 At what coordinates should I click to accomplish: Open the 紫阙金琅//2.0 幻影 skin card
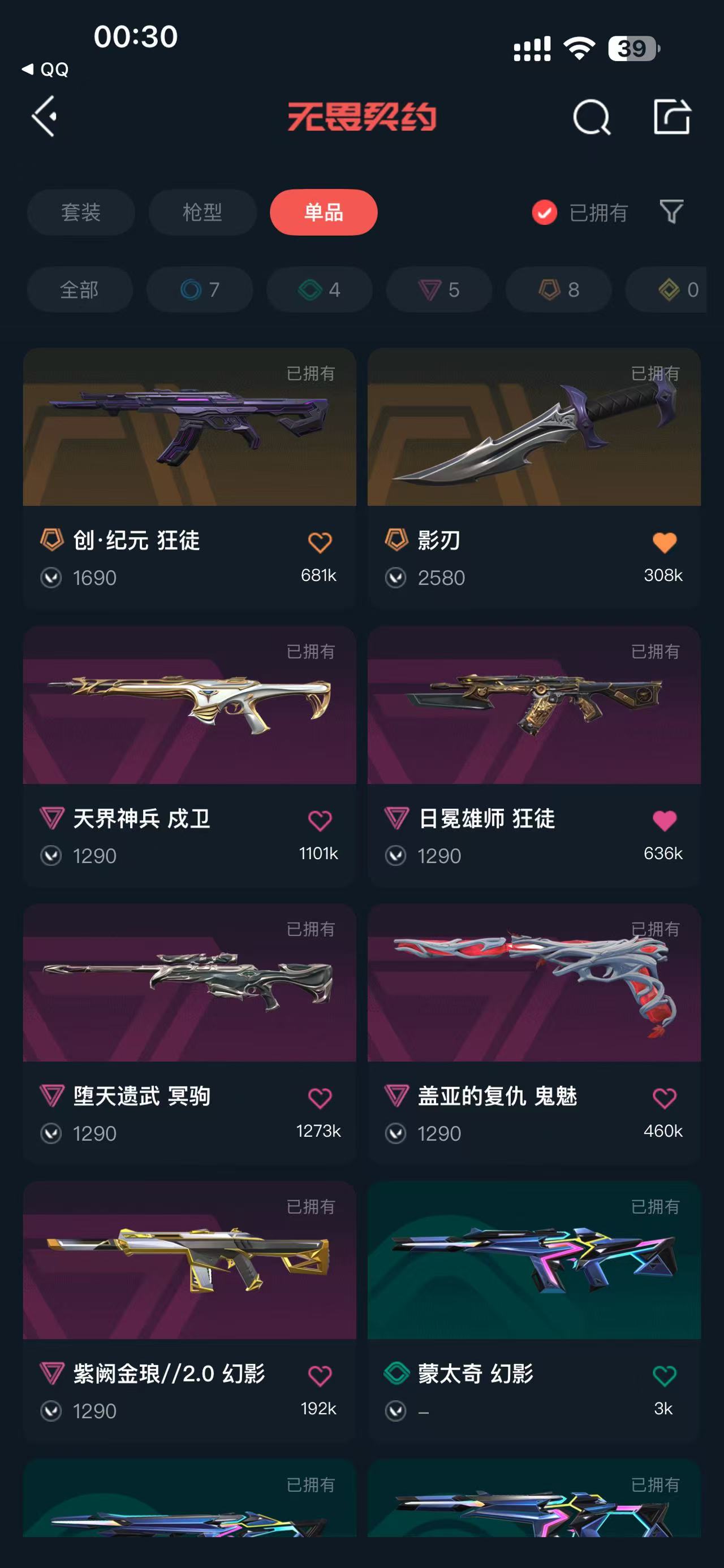point(189,1311)
